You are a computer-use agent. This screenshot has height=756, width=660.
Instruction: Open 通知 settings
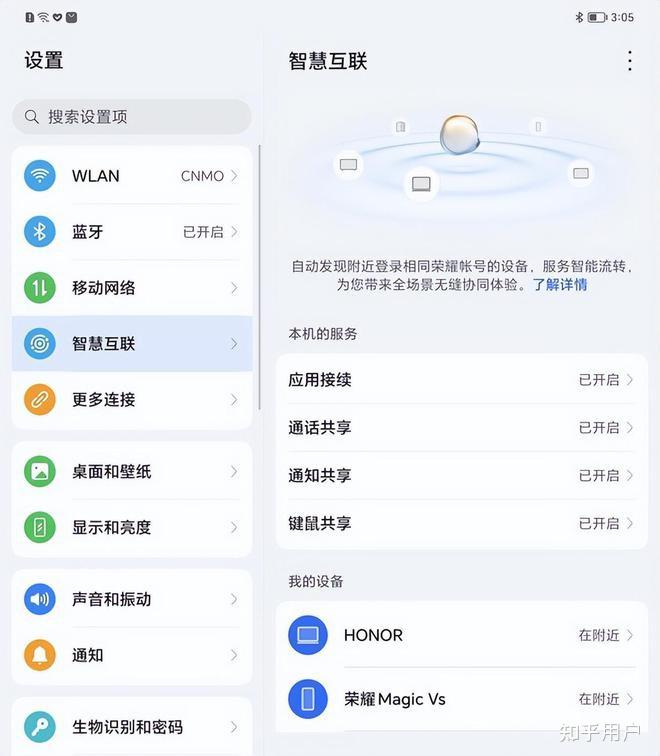131,656
